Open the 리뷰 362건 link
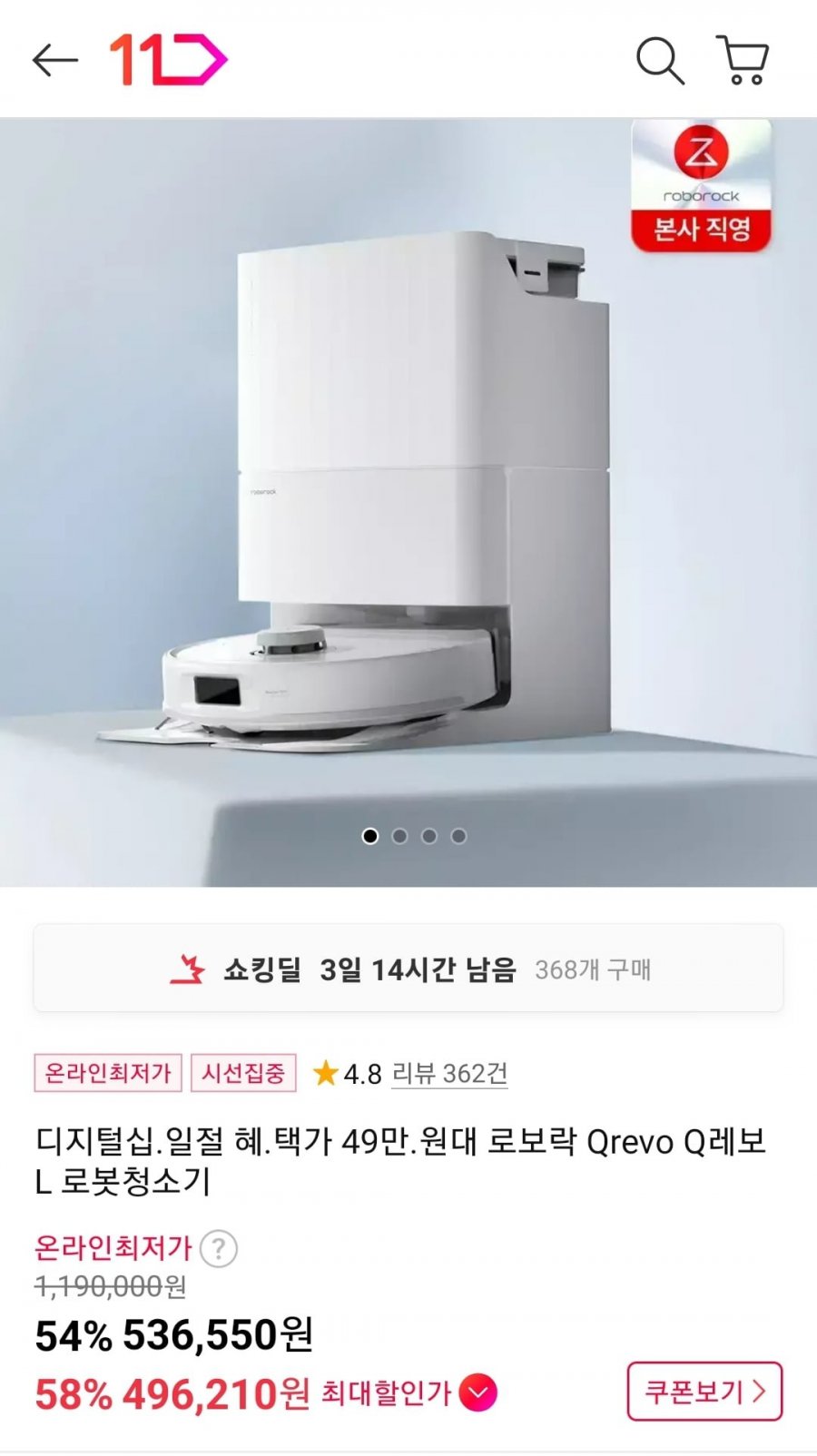This screenshot has width=817, height=1456. coord(449,1074)
